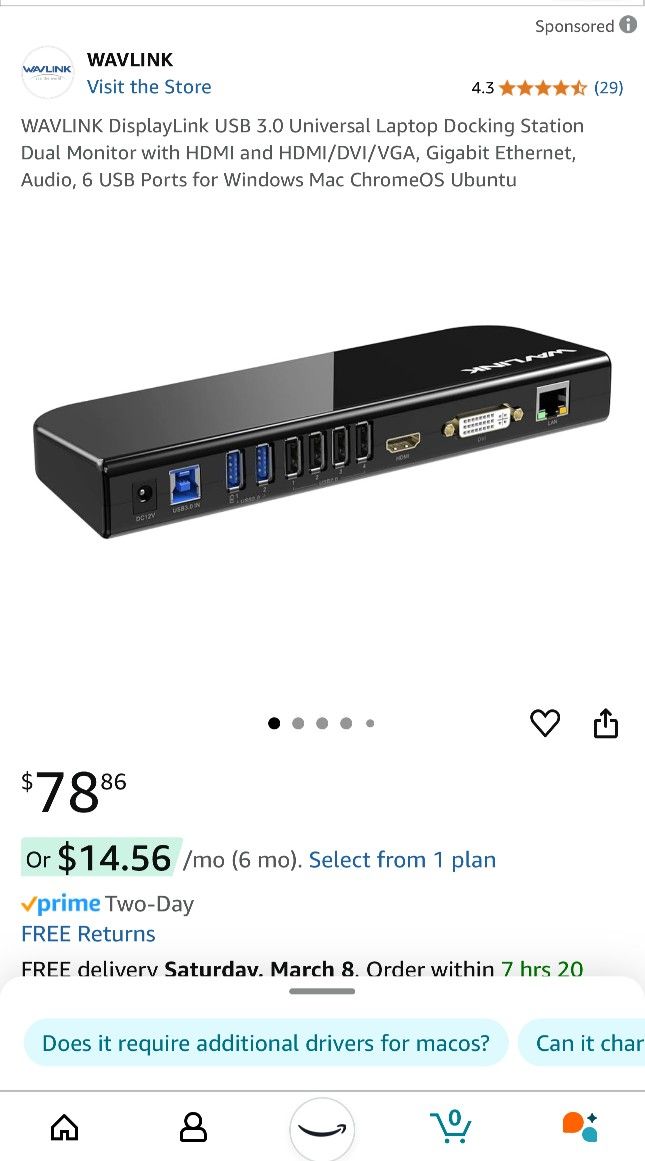Open sponsored info icon
Image resolution: width=645 pixels, height=1161 pixels.
click(628, 25)
